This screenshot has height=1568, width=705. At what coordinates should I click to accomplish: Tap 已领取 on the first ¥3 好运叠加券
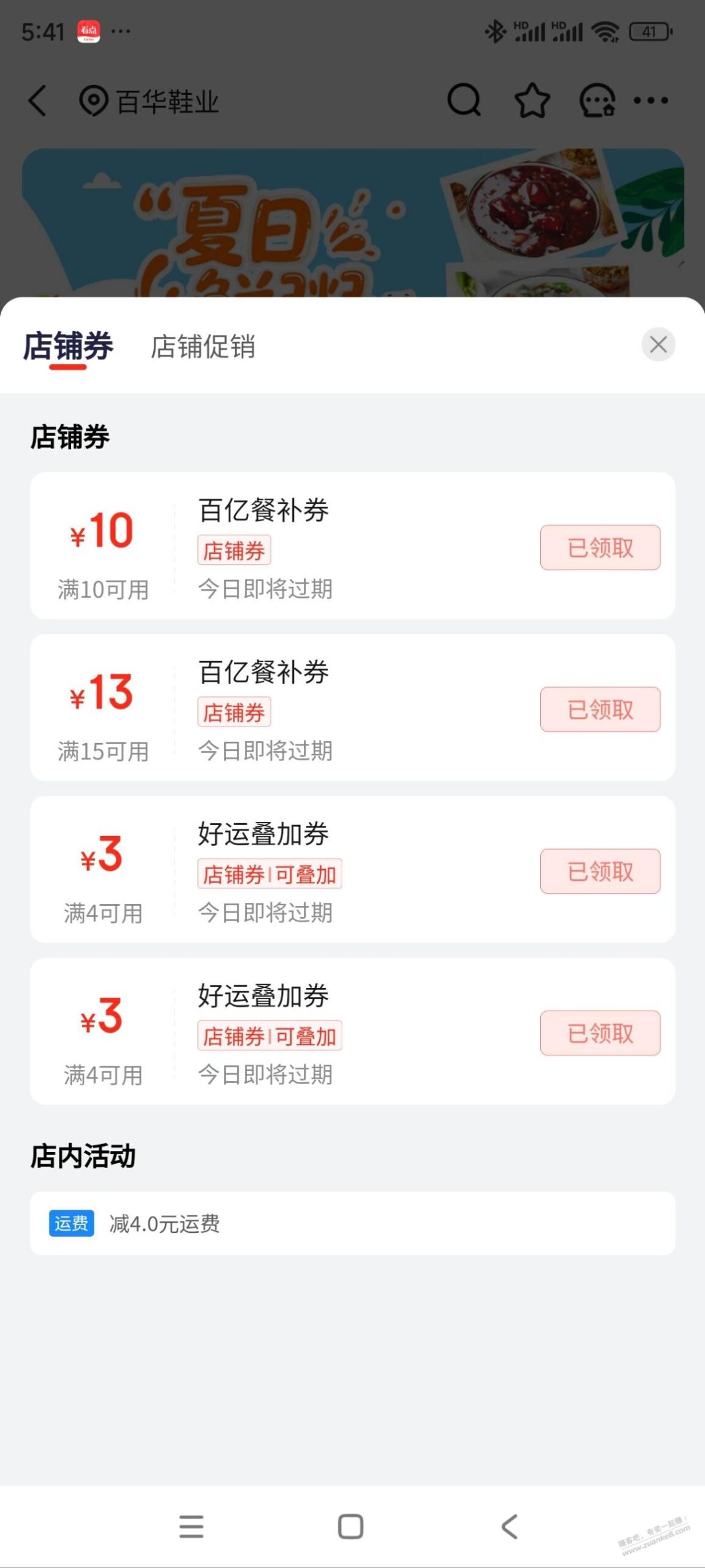(600, 872)
